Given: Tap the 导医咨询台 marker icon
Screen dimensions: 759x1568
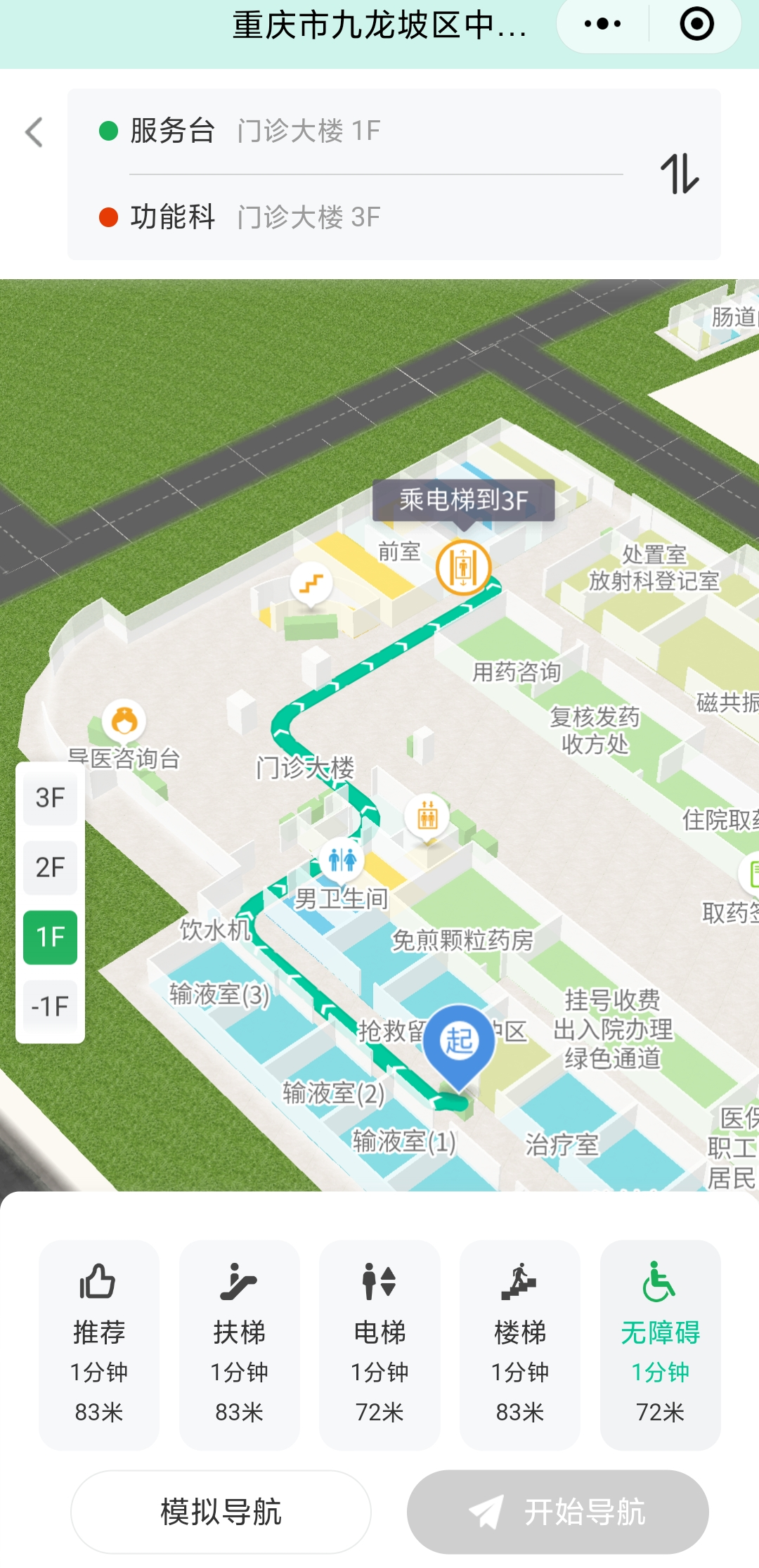Looking at the screenshot, I should coord(124,721).
